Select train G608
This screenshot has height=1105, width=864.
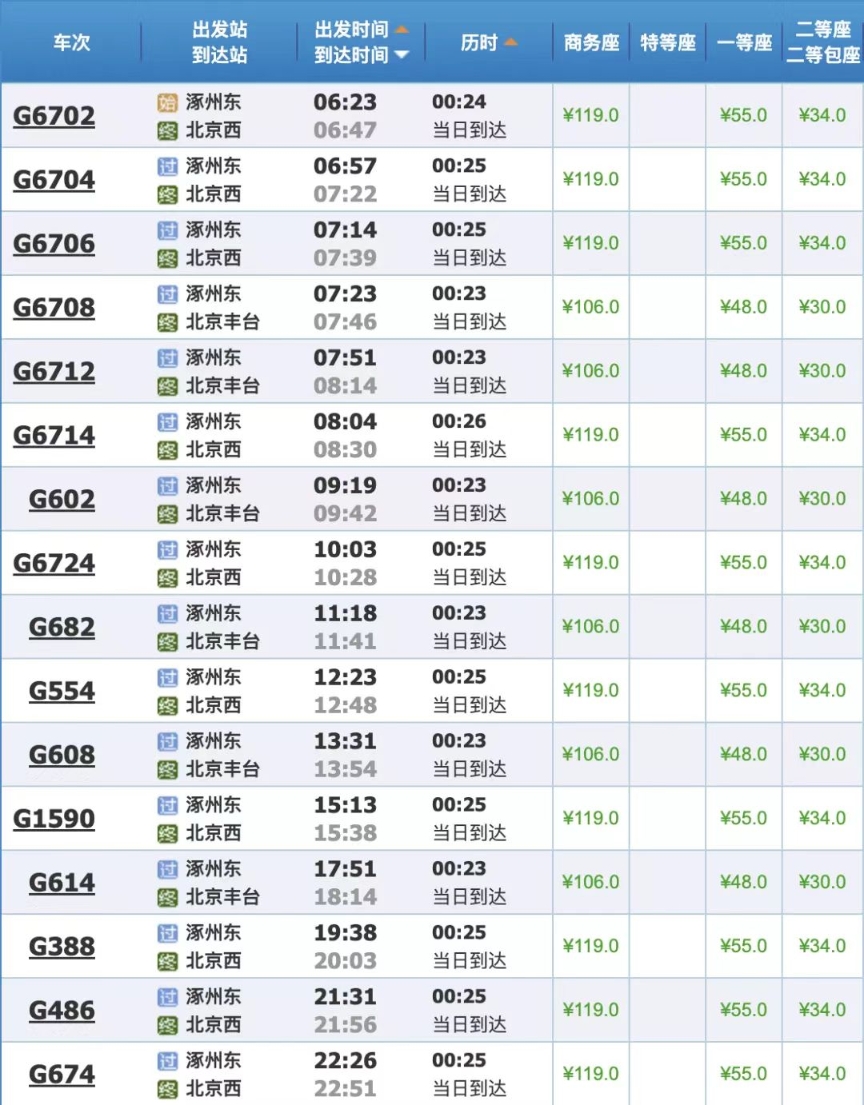62,755
